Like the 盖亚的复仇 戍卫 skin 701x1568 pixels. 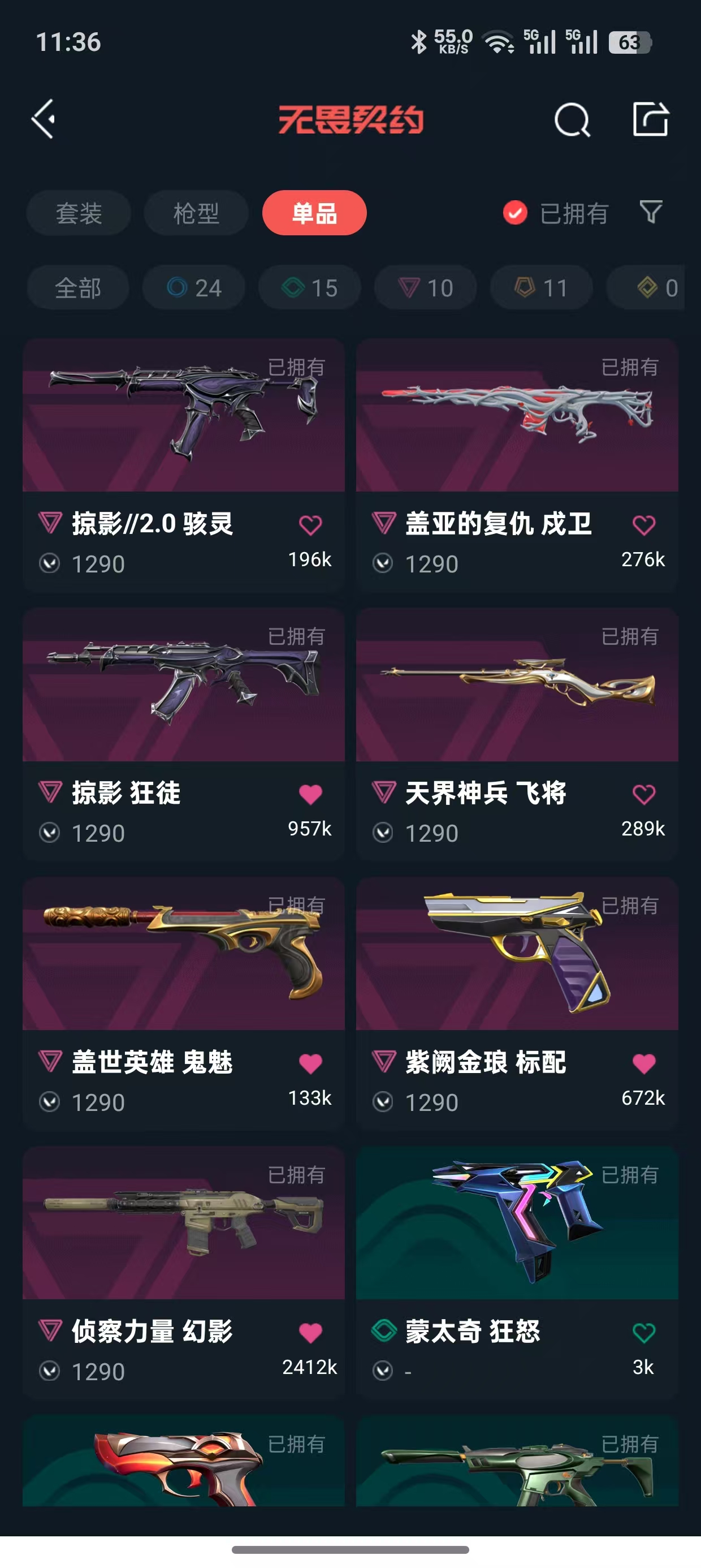(644, 525)
